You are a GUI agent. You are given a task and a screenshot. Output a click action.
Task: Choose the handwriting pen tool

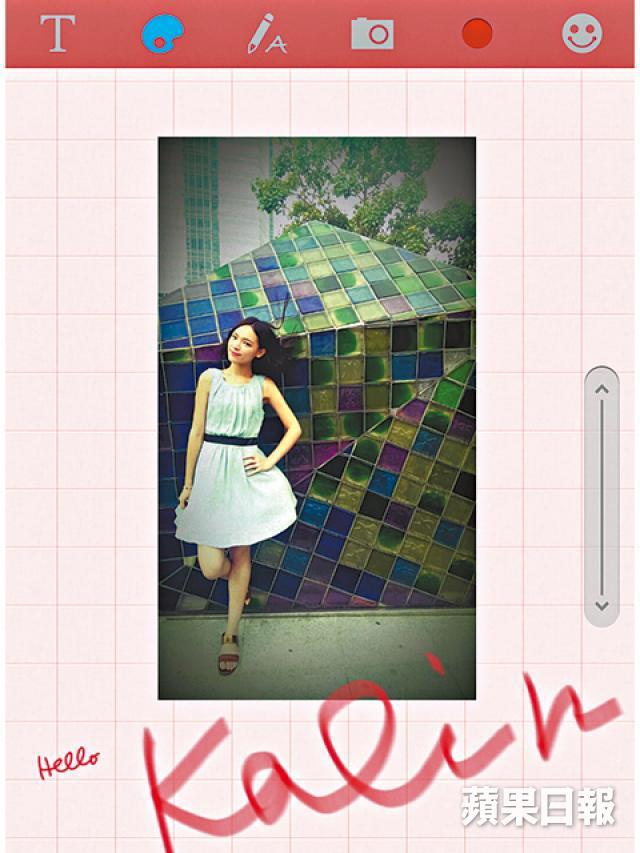[266, 33]
